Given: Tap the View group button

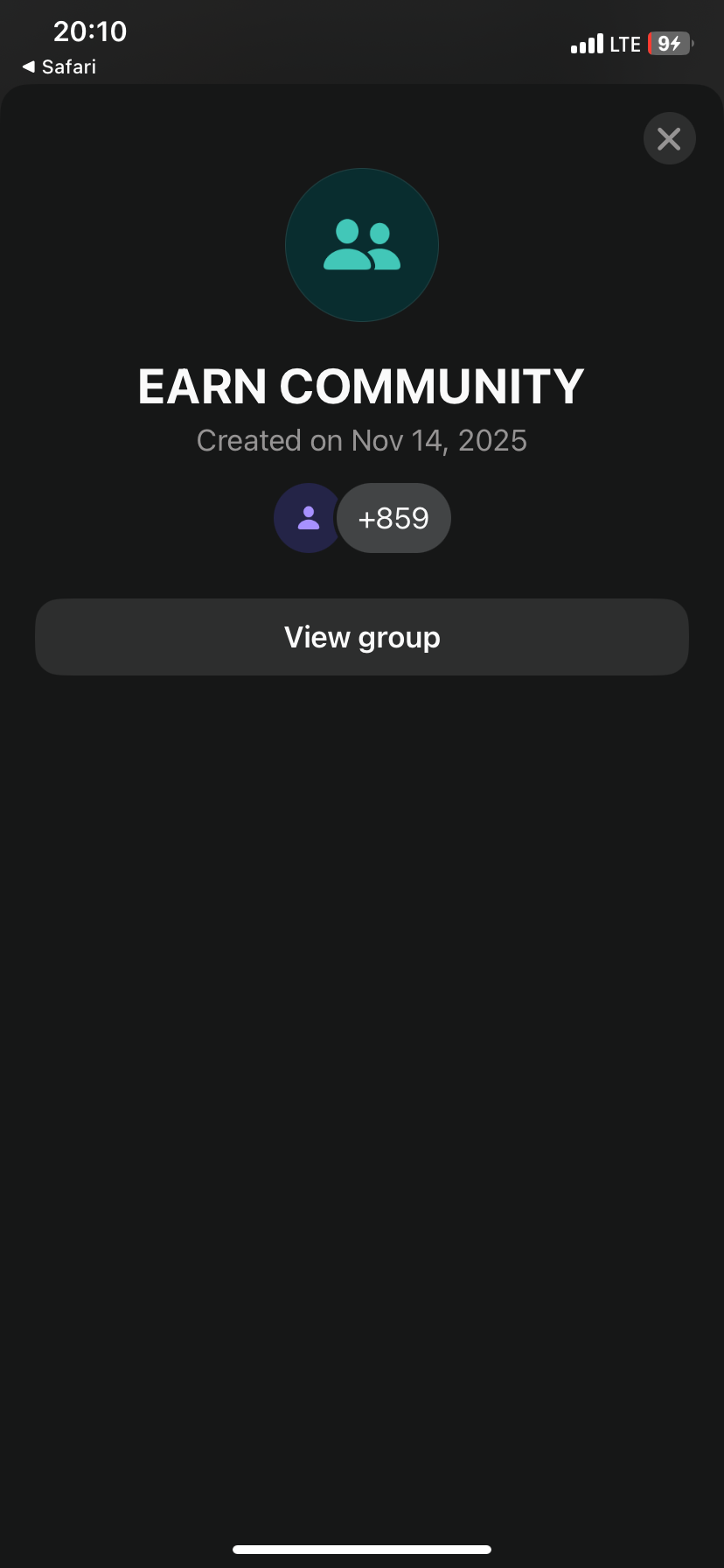Looking at the screenshot, I should pos(362,637).
